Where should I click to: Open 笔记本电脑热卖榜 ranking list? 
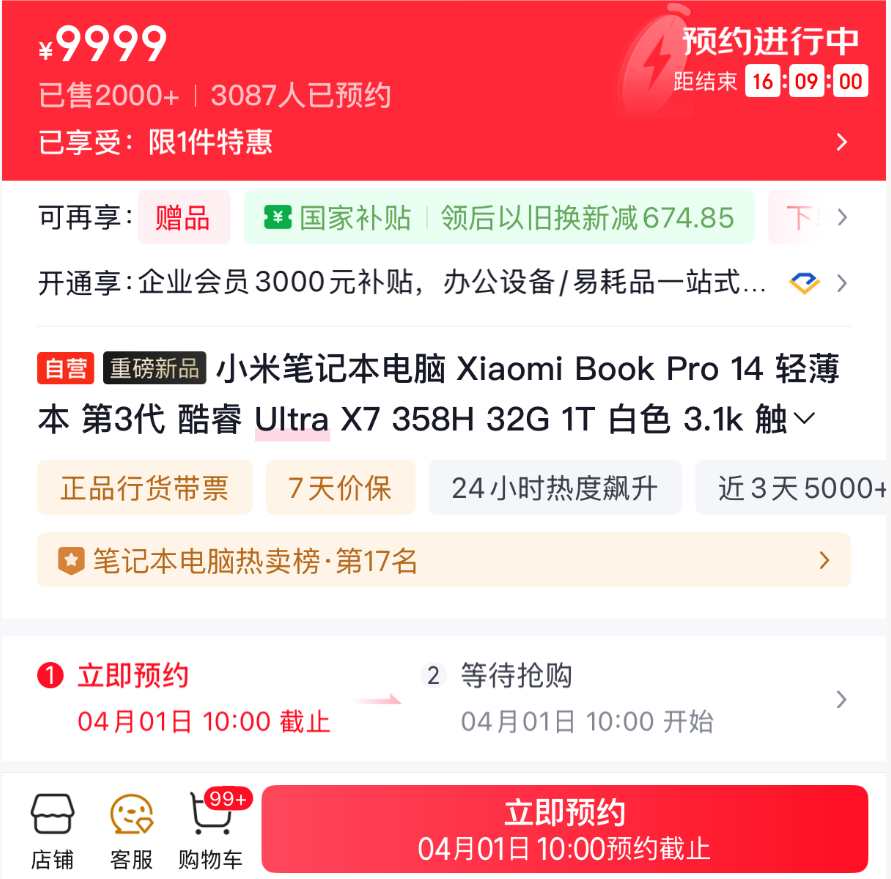point(443,560)
